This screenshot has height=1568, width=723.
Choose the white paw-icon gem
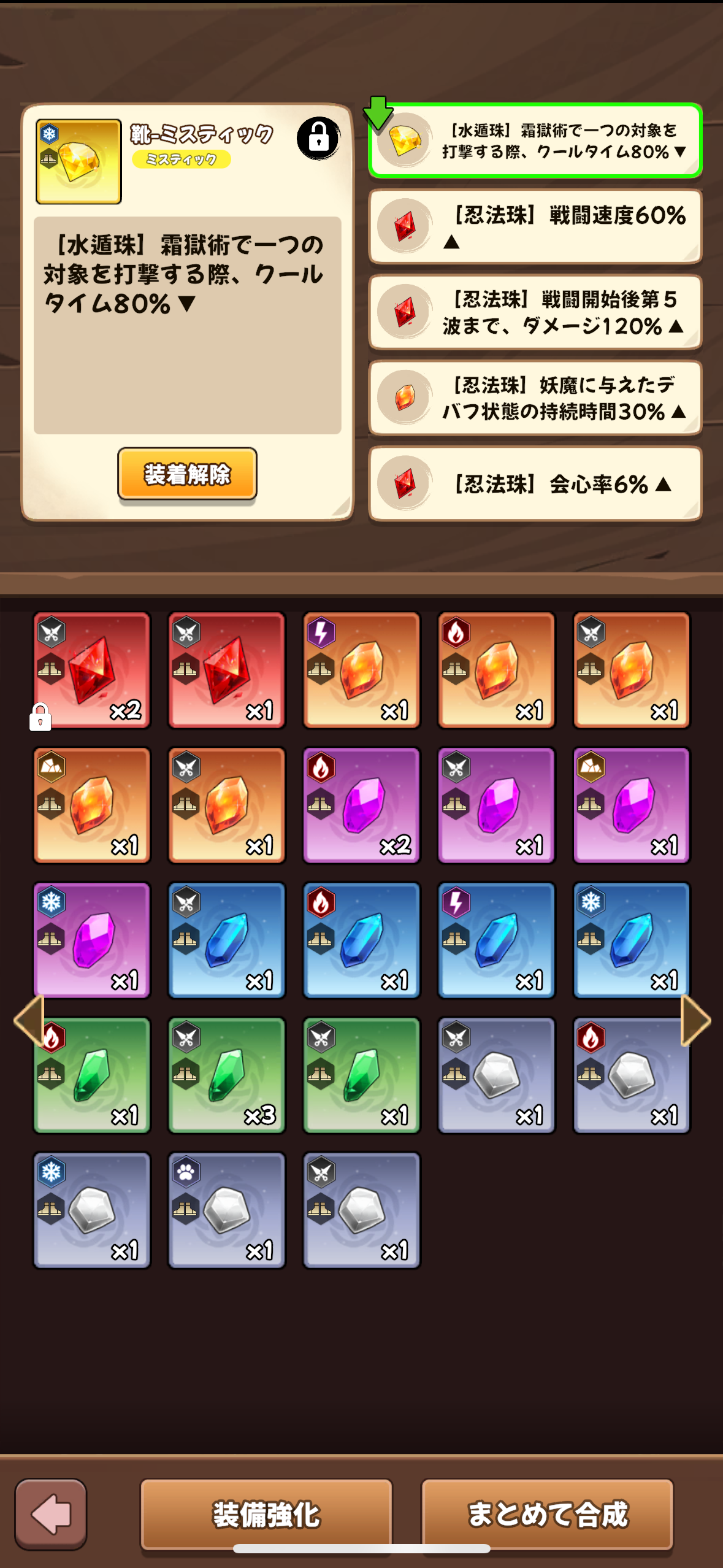(x=226, y=1210)
